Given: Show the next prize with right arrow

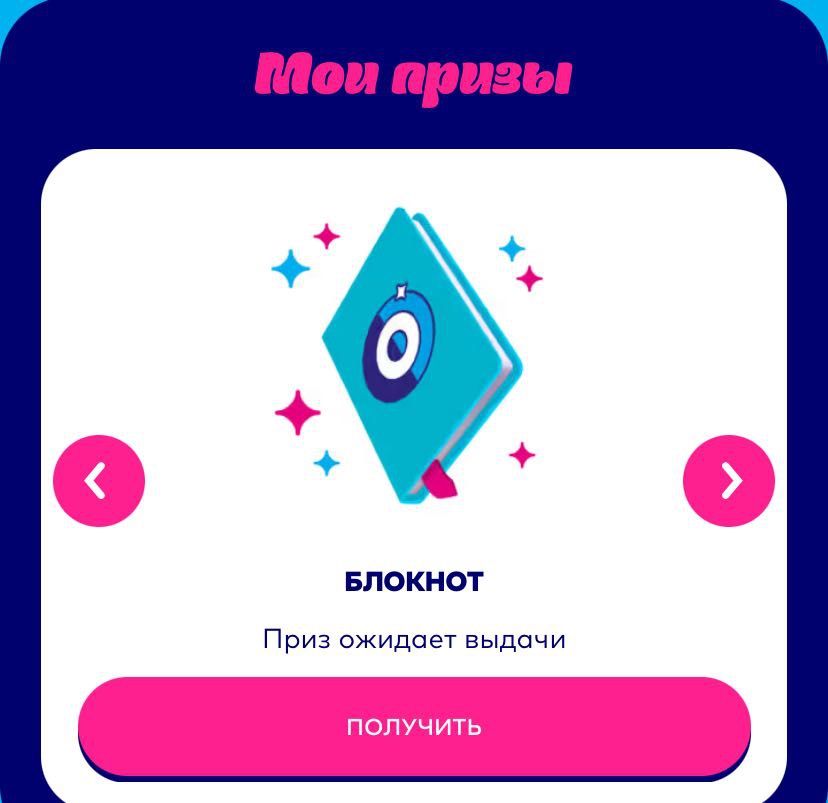Looking at the screenshot, I should coord(729,481).
